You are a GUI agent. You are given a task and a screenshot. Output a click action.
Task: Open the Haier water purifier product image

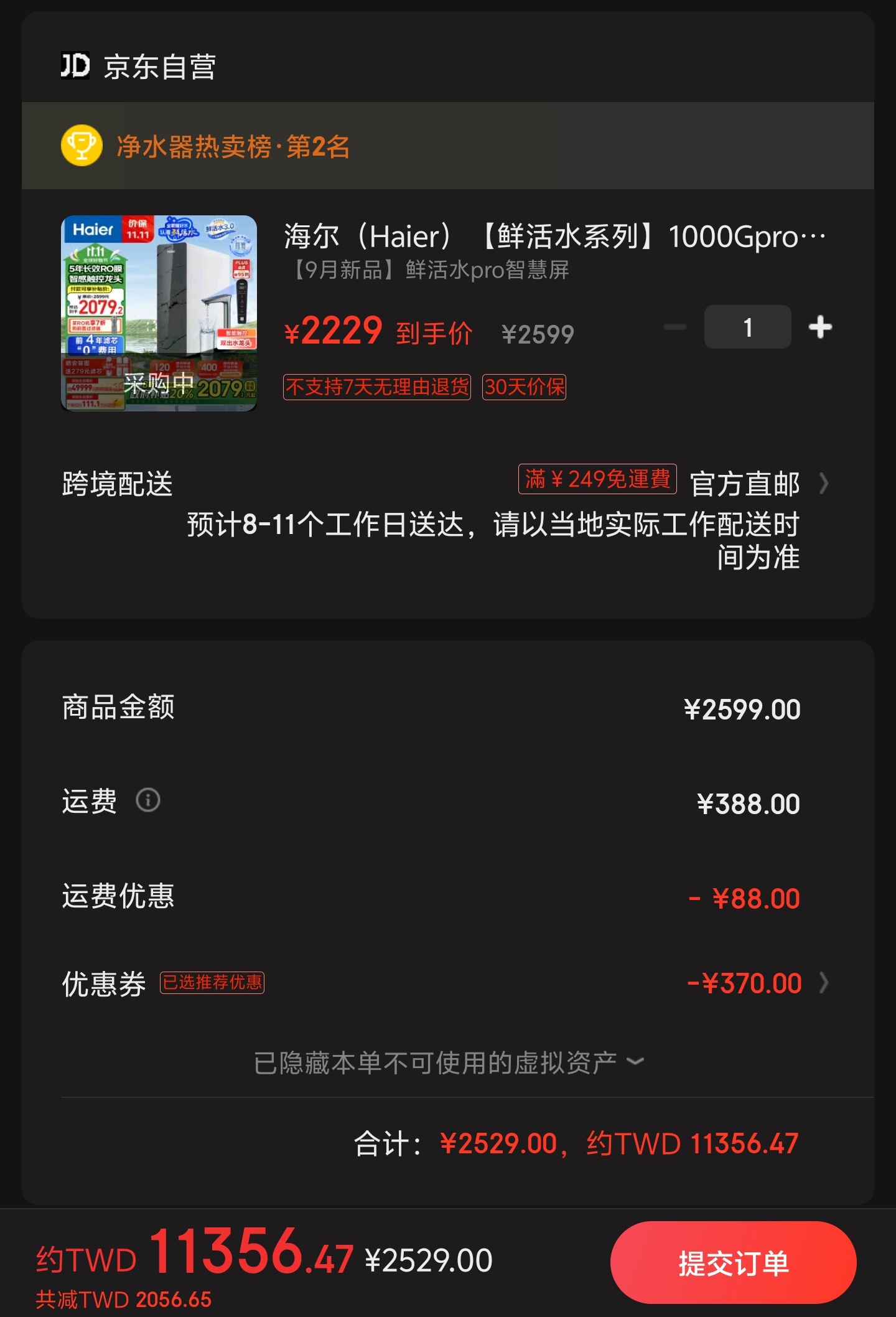(159, 313)
